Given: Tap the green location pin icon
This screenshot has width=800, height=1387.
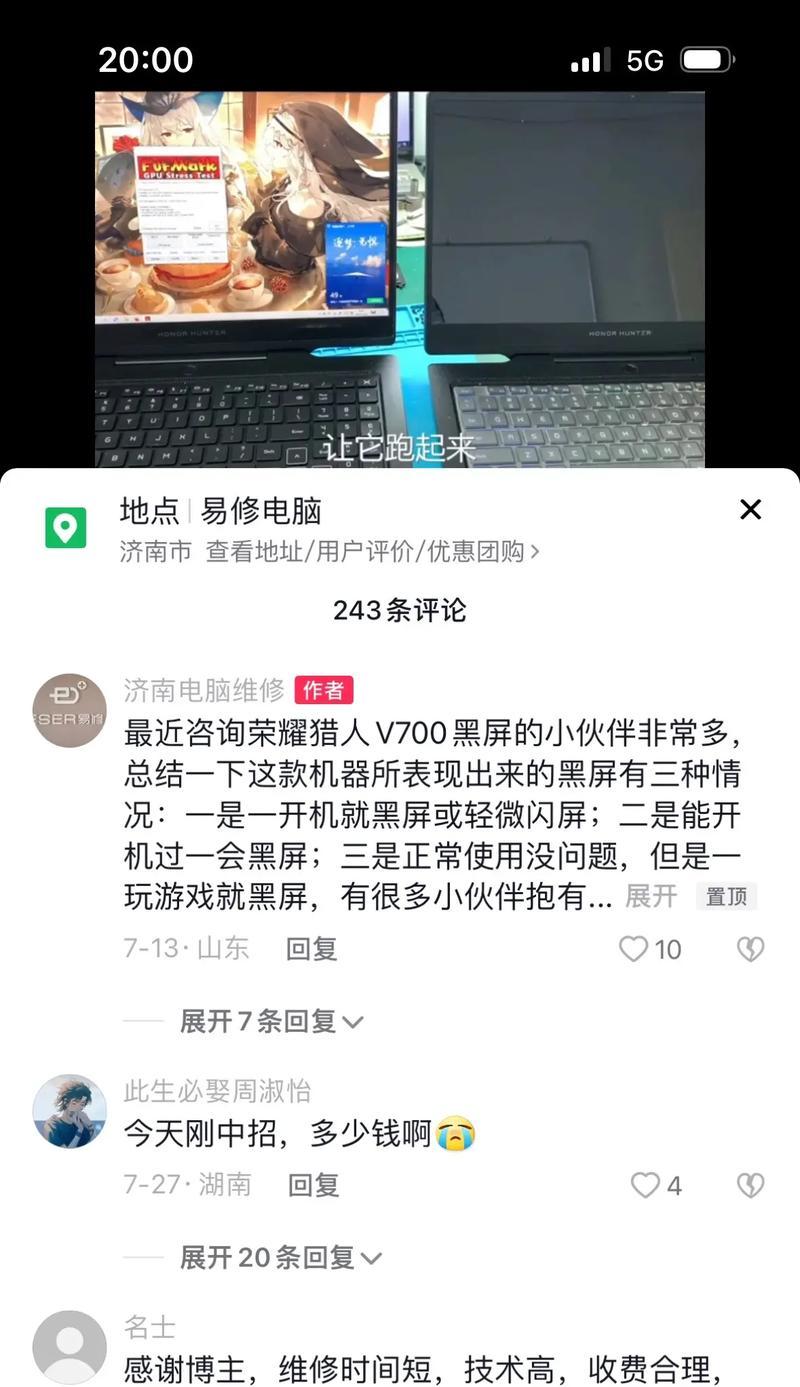Looking at the screenshot, I should tap(66, 527).
